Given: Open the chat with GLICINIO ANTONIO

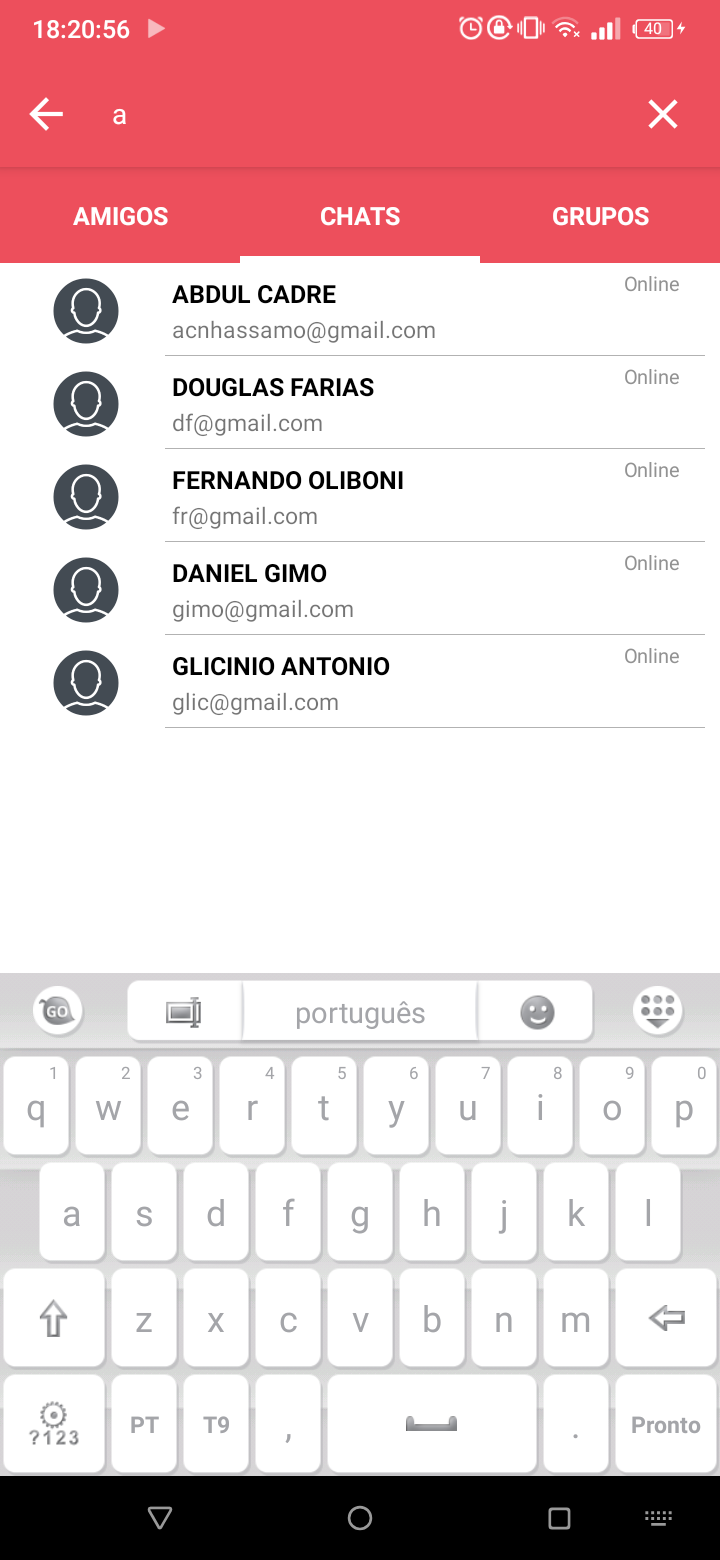Looking at the screenshot, I should point(360,682).
